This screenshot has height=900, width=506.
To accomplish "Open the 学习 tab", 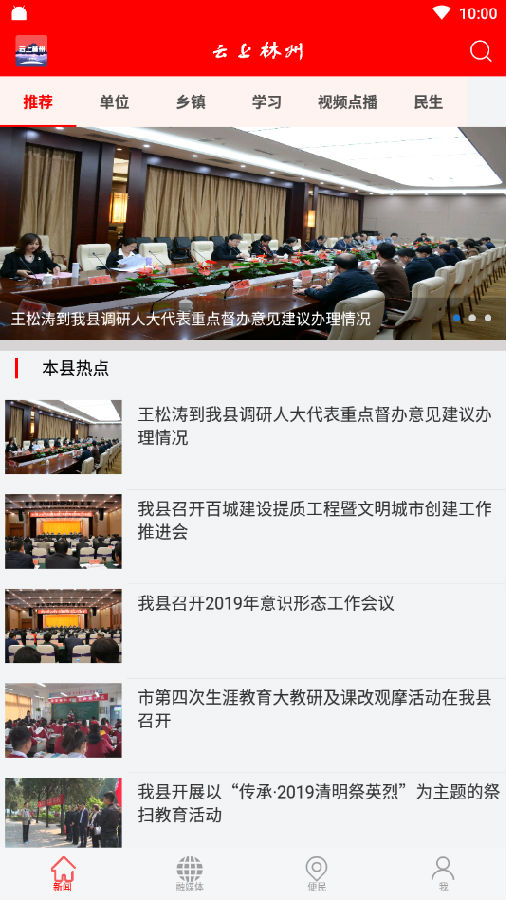I will pyautogui.click(x=267, y=102).
